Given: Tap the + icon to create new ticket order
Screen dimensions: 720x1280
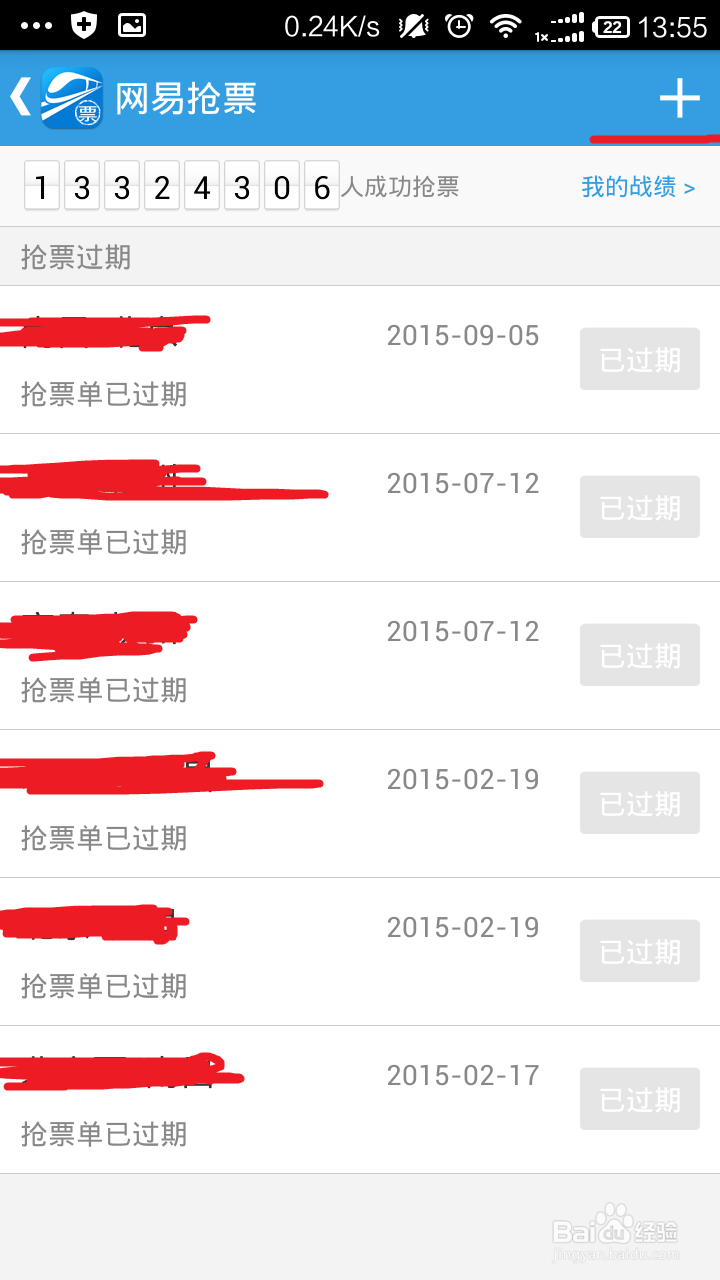Looking at the screenshot, I should pyautogui.click(x=680, y=99).
